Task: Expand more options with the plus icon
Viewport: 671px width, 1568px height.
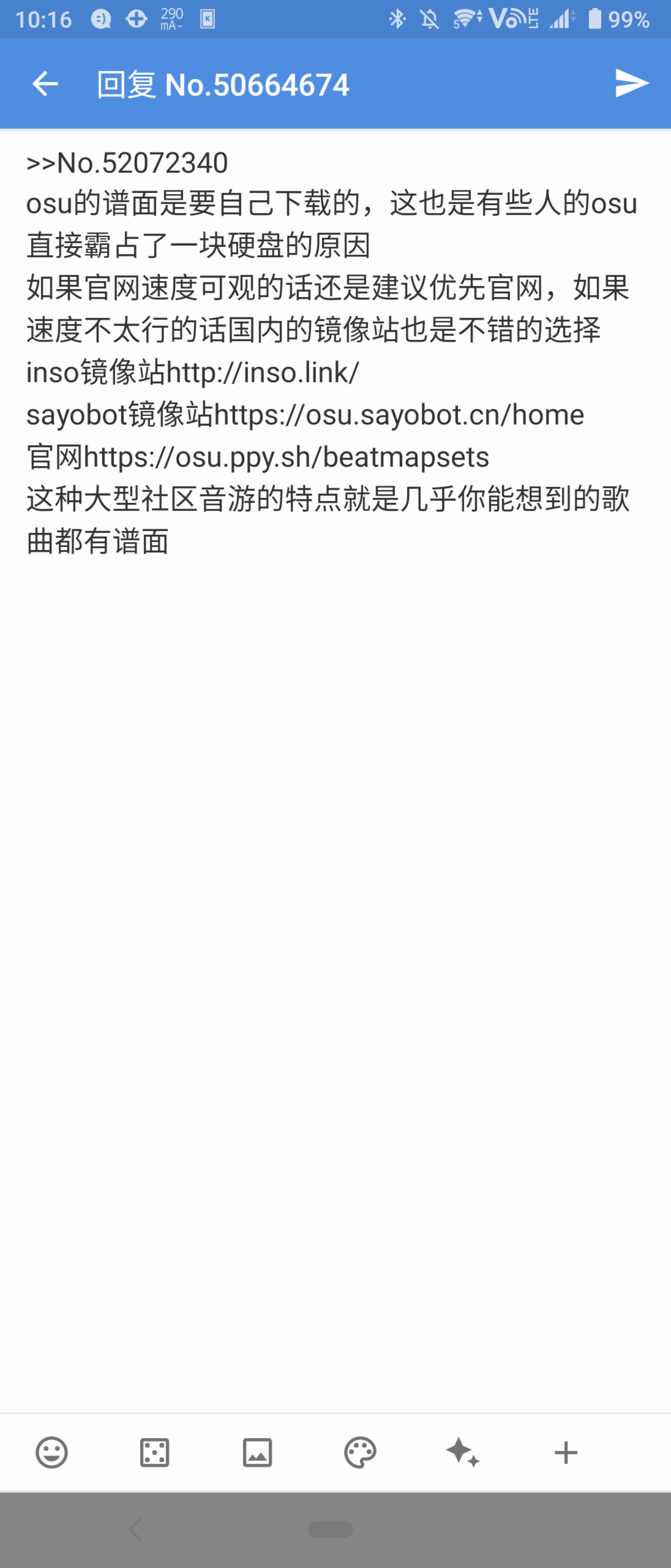Action: tap(566, 1453)
